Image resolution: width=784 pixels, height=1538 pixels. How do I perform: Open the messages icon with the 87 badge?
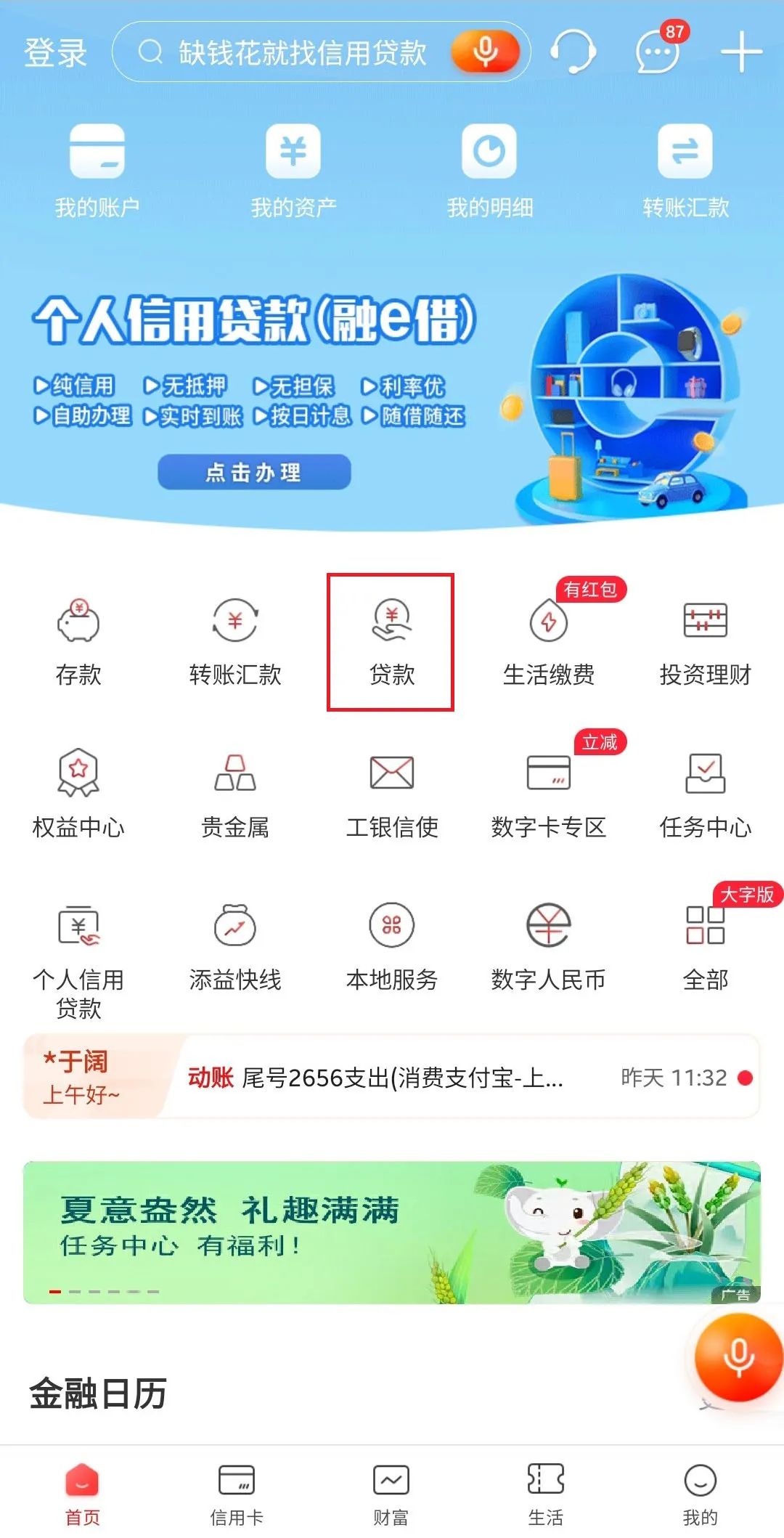pyautogui.click(x=657, y=52)
